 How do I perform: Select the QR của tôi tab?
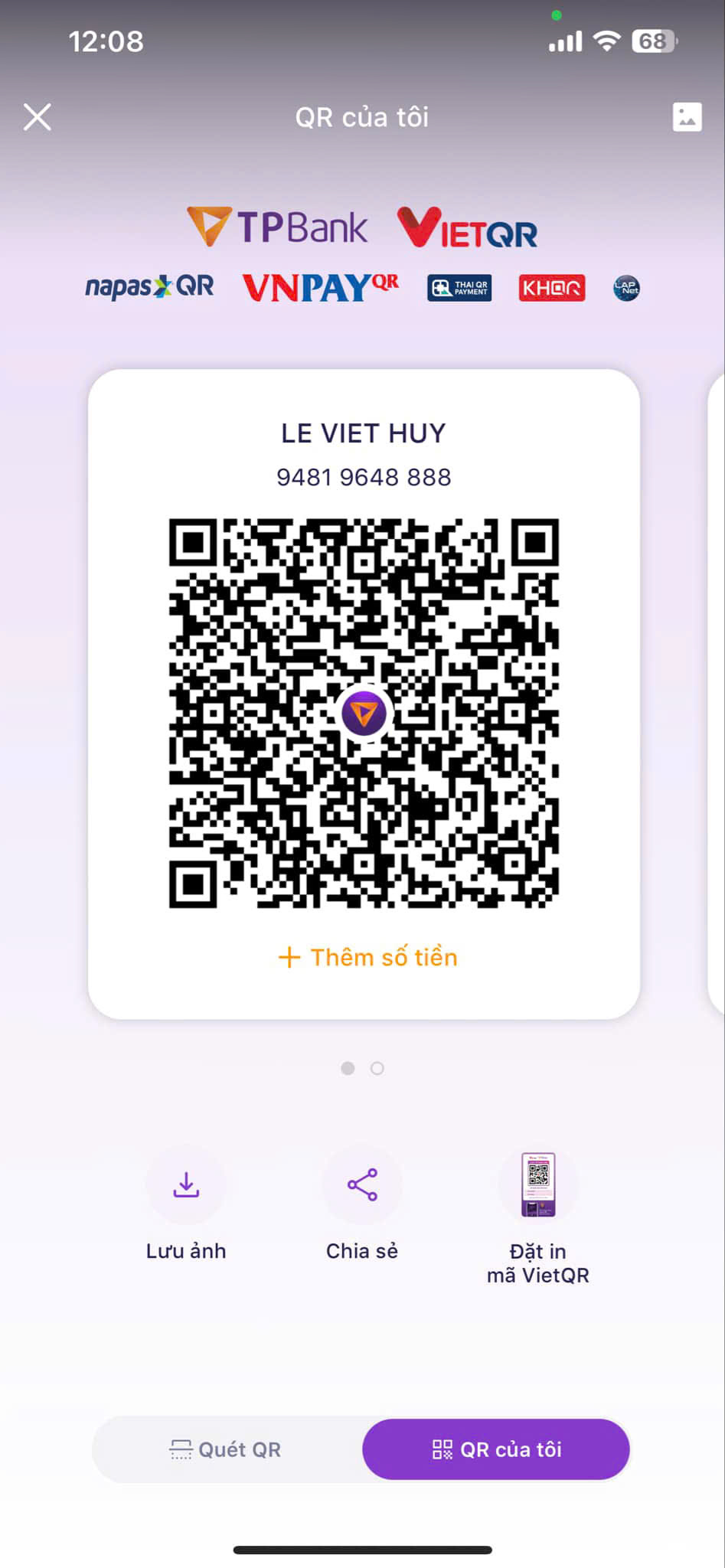pyautogui.click(x=496, y=1449)
